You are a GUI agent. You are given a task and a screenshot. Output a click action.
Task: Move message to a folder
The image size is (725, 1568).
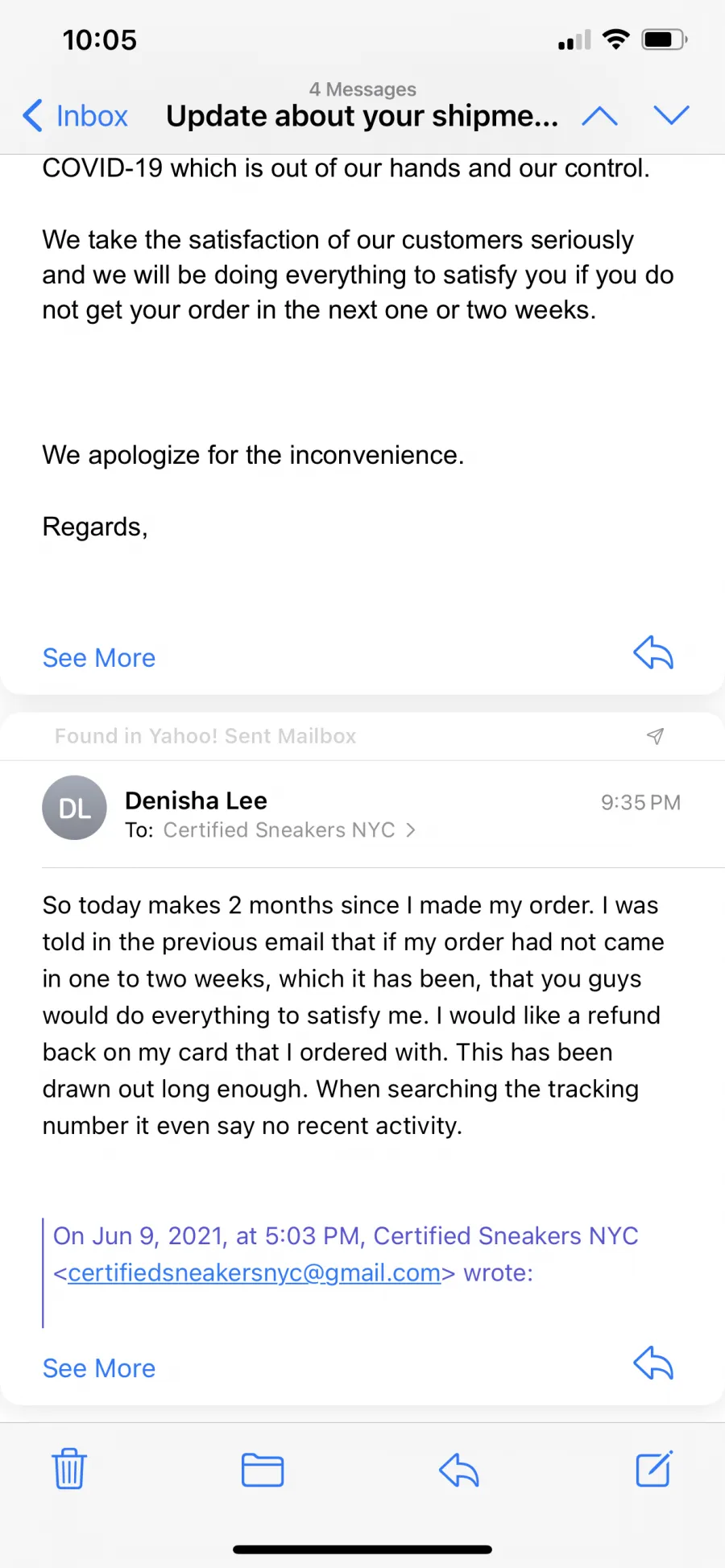click(263, 1470)
